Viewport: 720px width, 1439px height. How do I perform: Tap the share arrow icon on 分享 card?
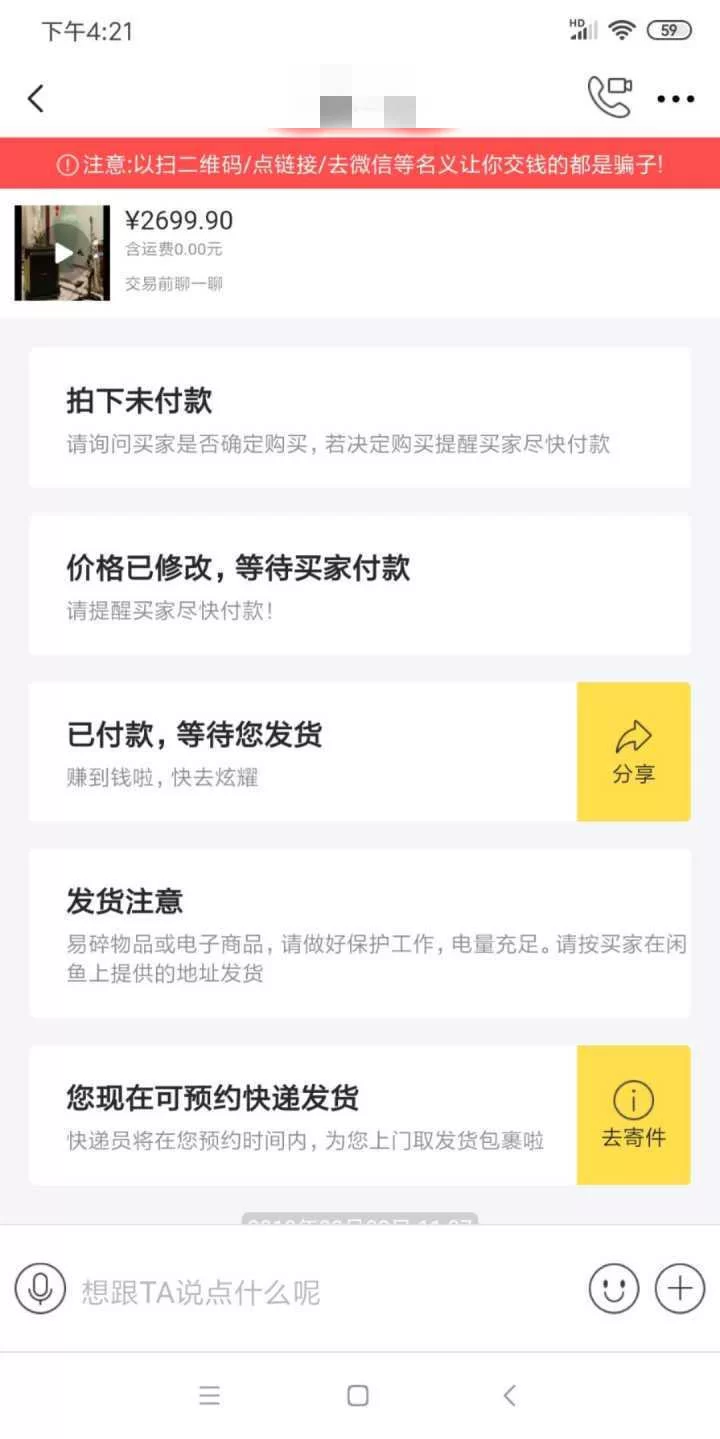pos(633,734)
